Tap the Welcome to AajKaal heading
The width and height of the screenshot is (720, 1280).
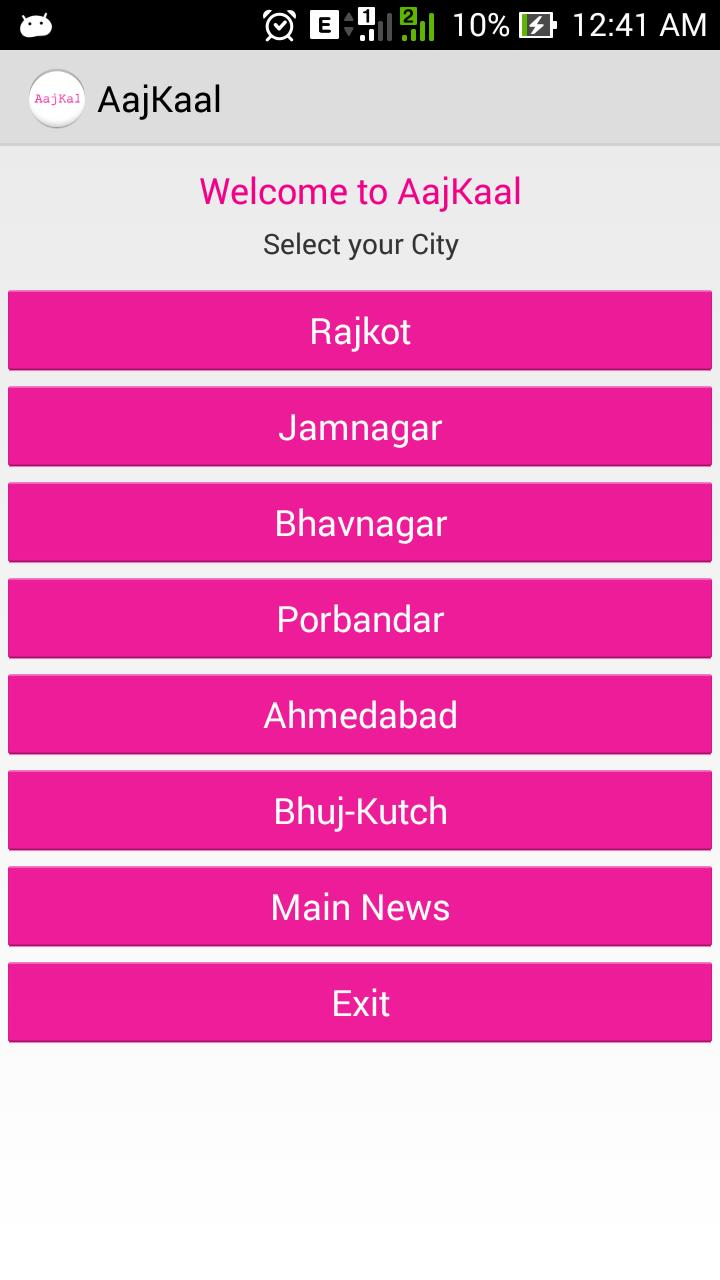click(360, 191)
